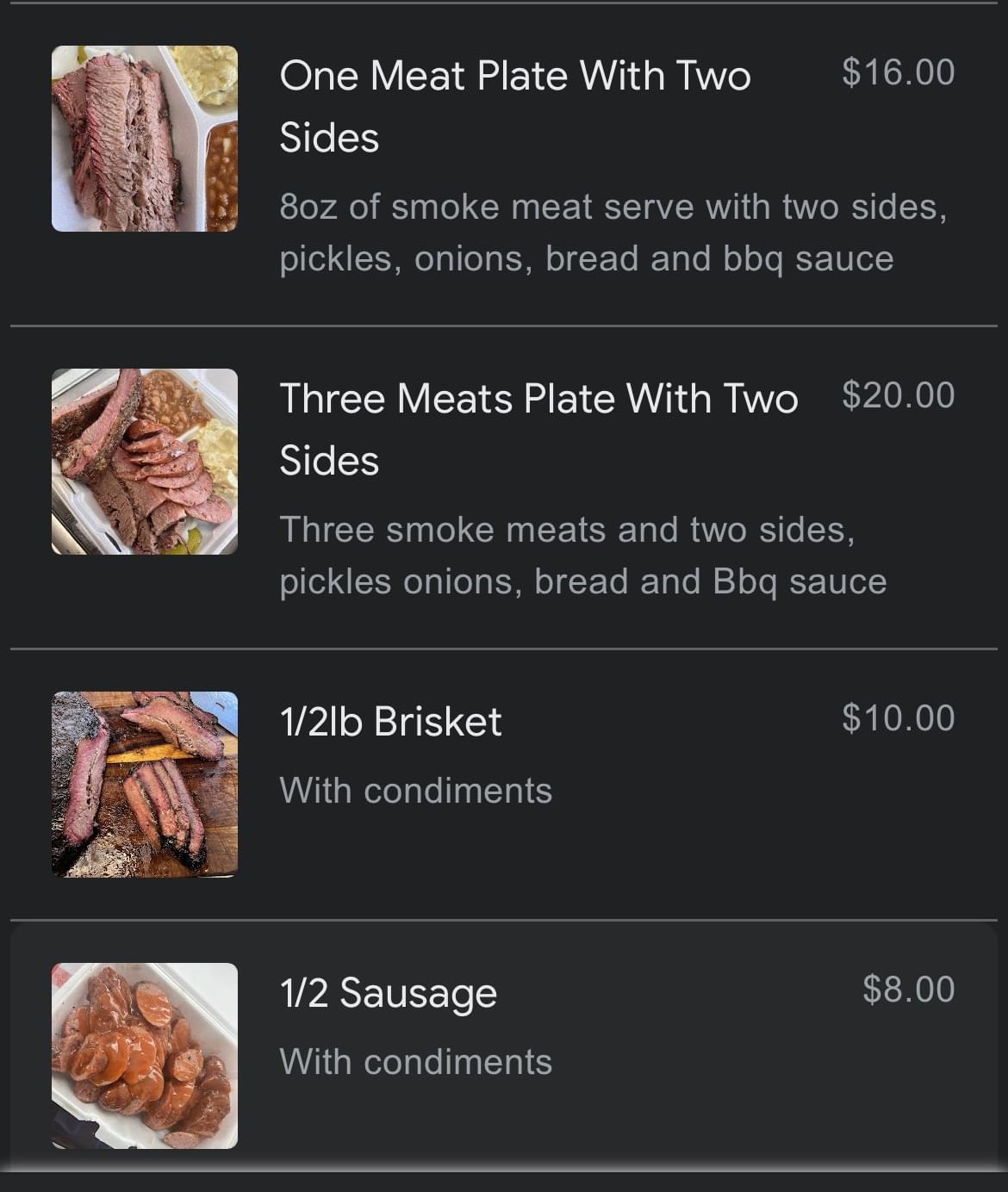1008x1192 pixels.
Task: Select Three Meats Plate With Two Sides
Action: tap(538, 429)
